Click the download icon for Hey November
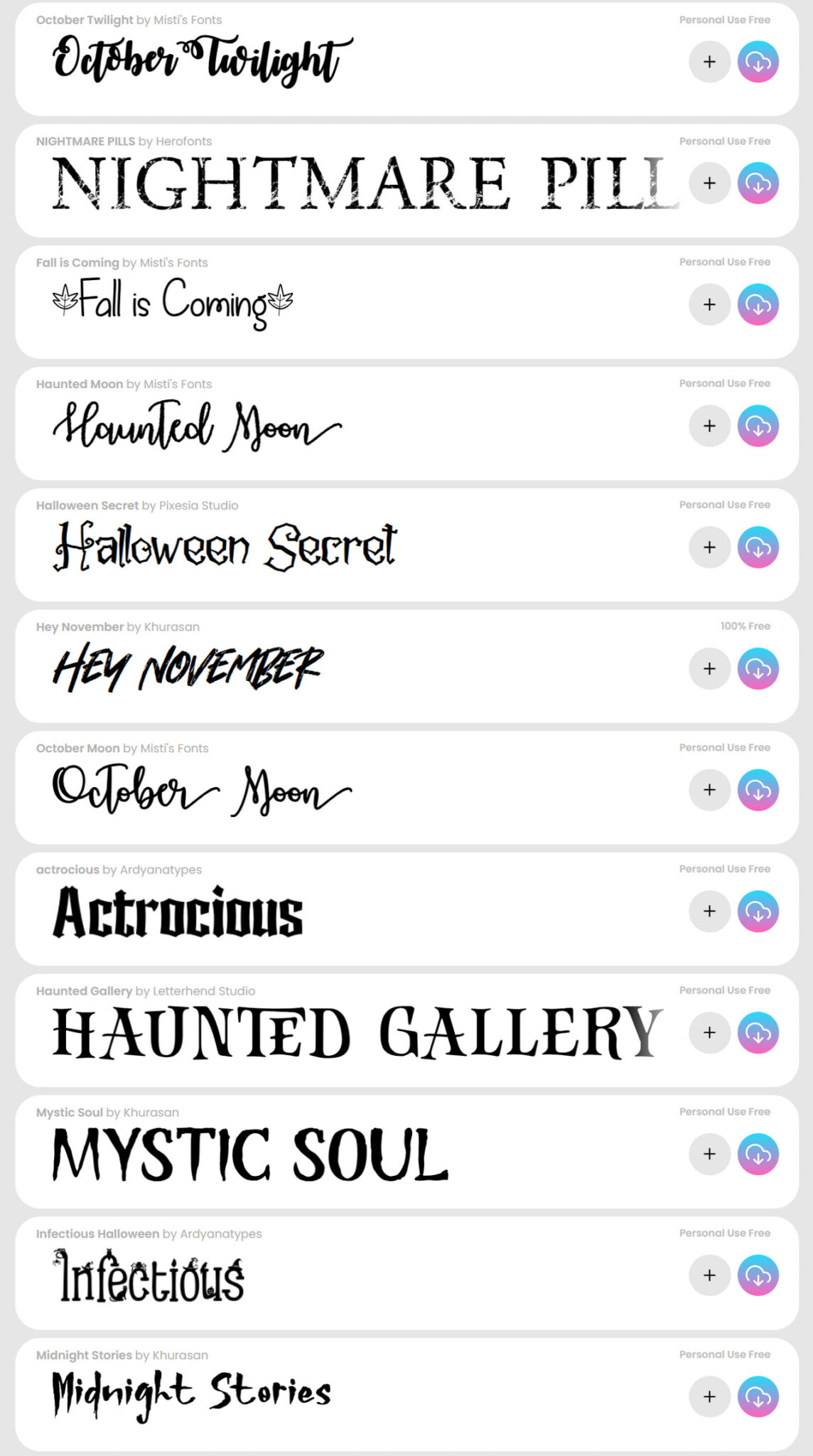813x1456 pixels. point(758,668)
